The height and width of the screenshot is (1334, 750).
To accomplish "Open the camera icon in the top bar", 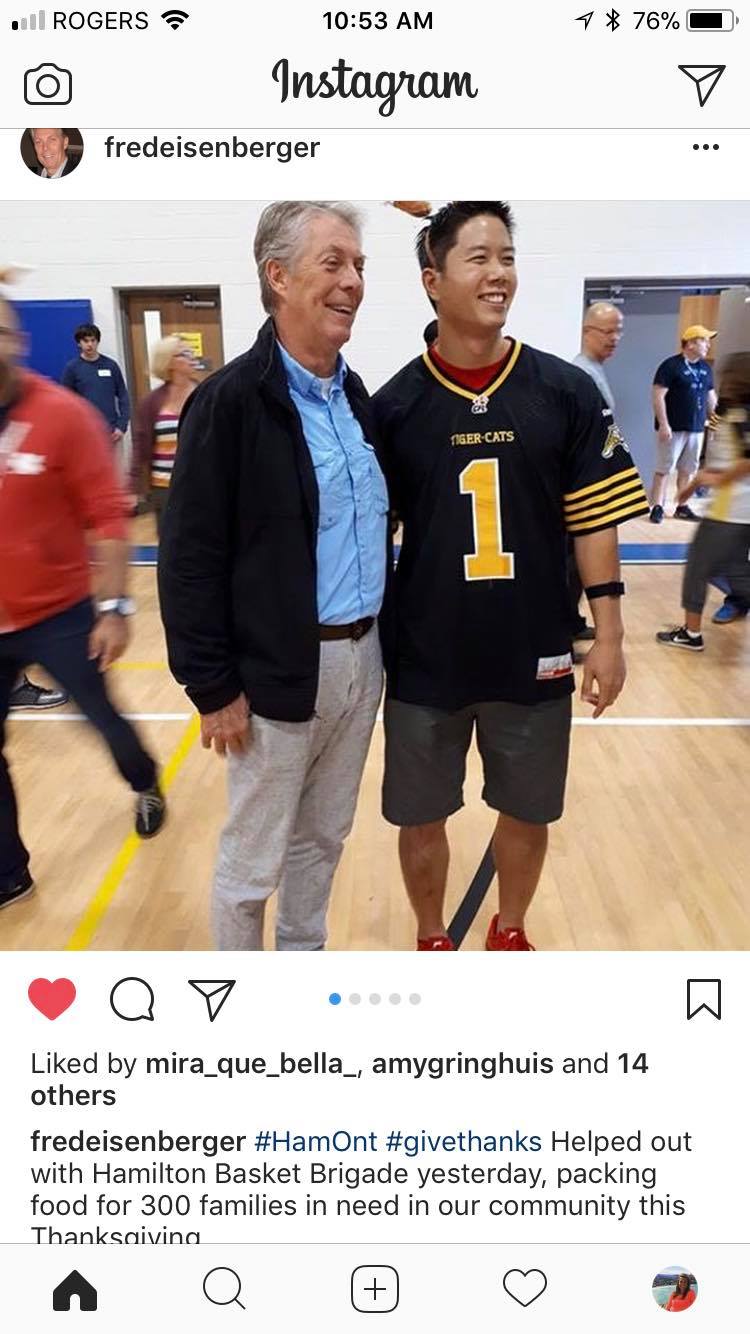I will (x=48, y=84).
